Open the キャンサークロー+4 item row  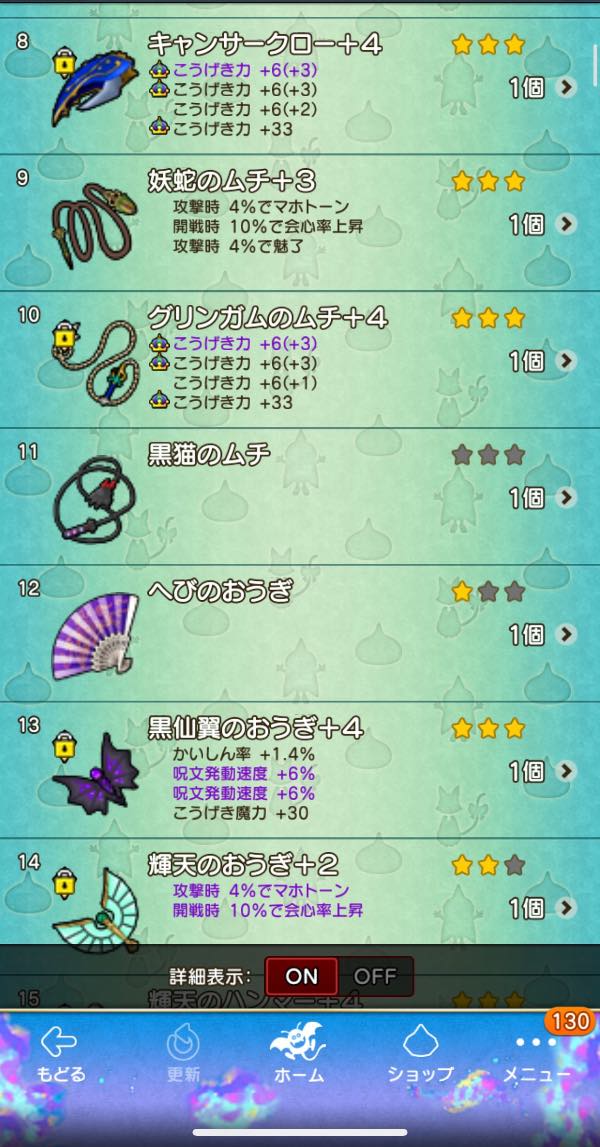[x=300, y=87]
